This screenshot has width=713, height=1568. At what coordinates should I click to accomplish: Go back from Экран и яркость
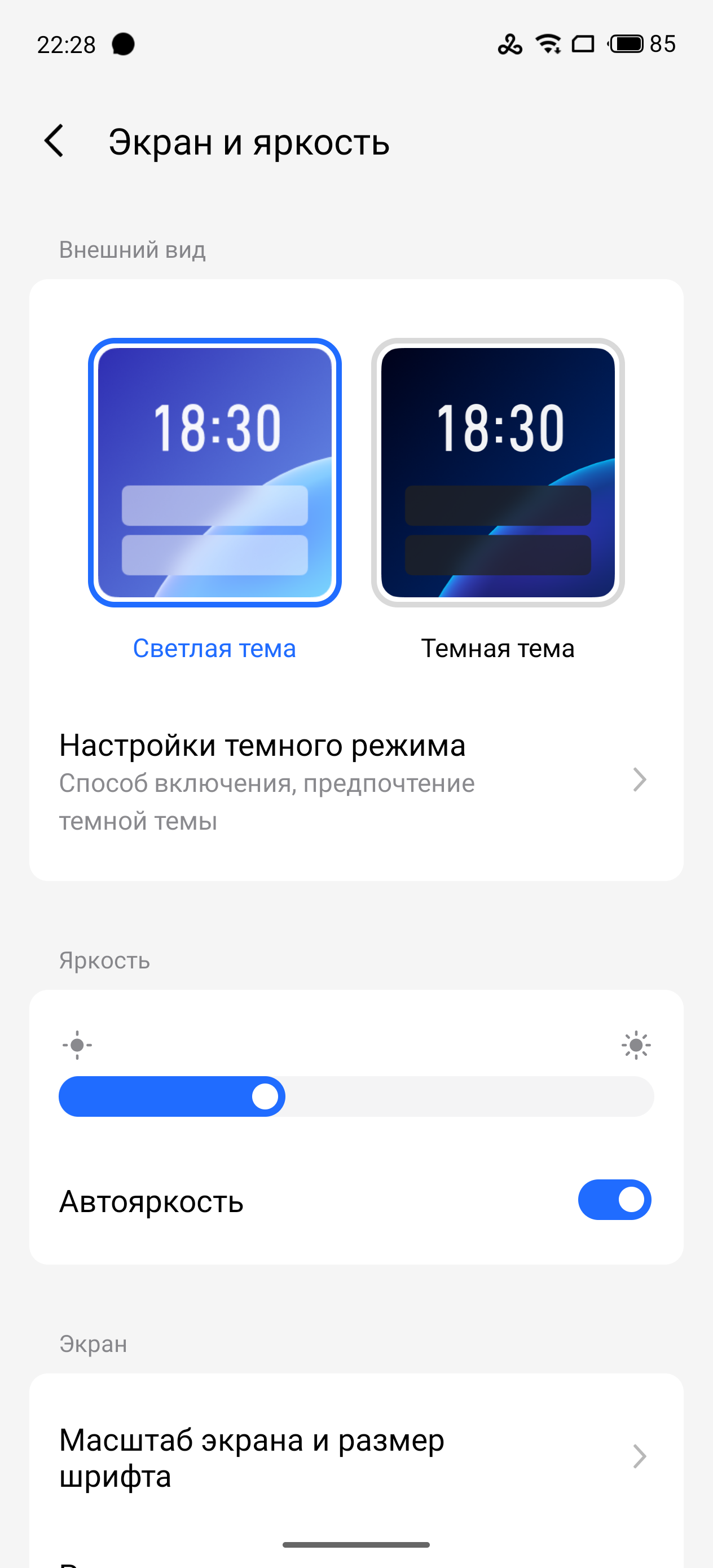pyautogui.click(x=55, y=141)
